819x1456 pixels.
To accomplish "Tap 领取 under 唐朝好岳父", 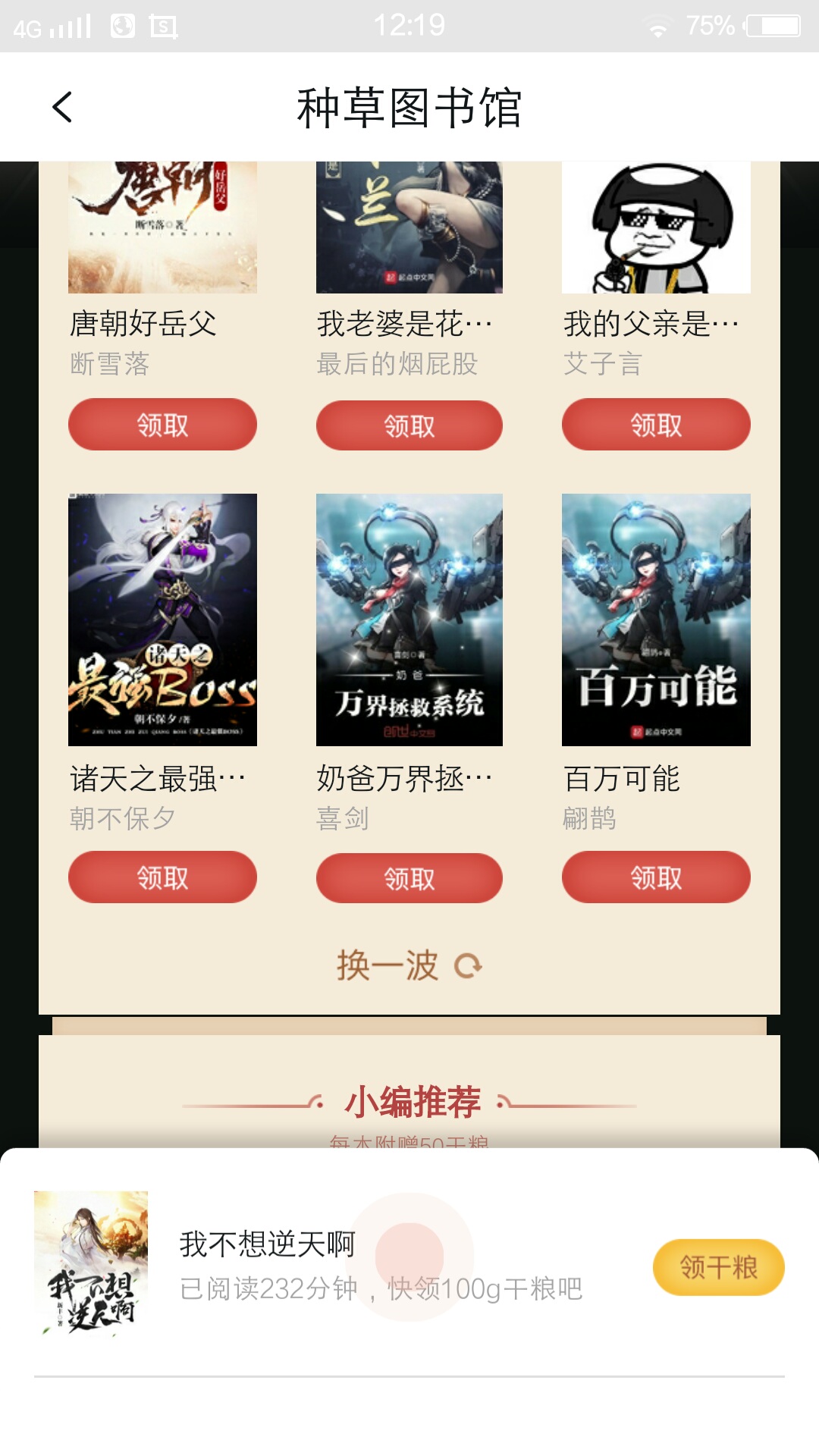I will coord(162,425).
